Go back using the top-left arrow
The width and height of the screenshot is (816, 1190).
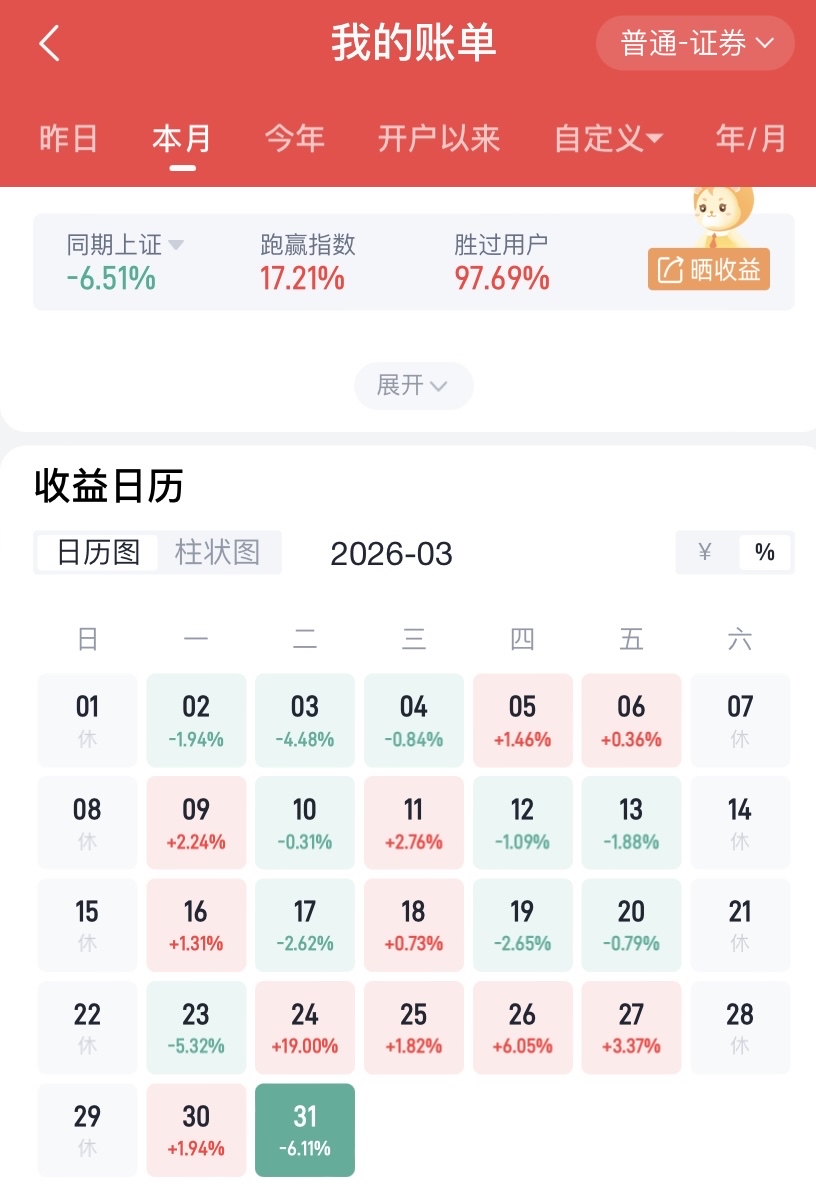tap(49, 44)
